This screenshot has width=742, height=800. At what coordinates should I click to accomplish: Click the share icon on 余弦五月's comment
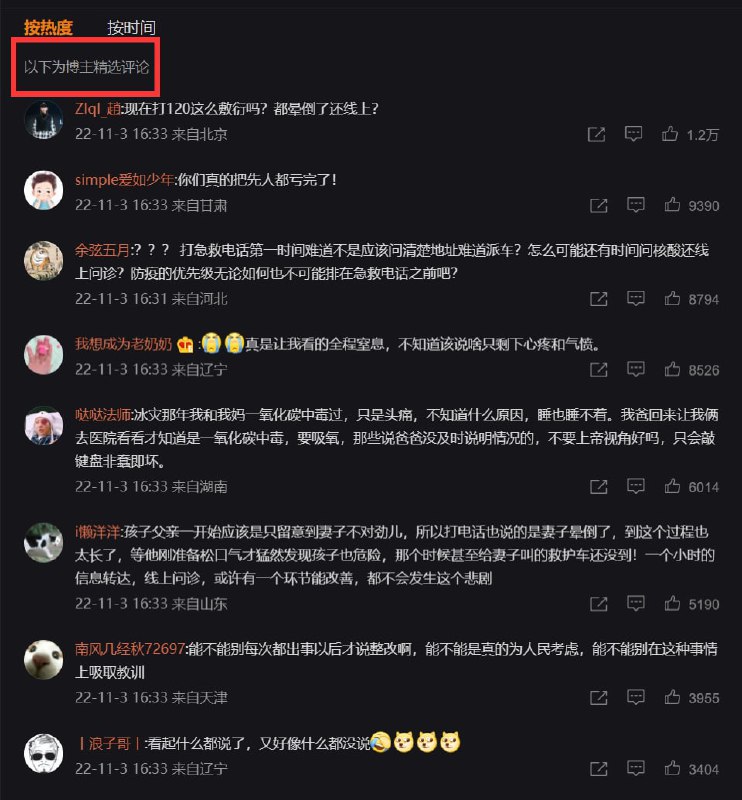598,298
